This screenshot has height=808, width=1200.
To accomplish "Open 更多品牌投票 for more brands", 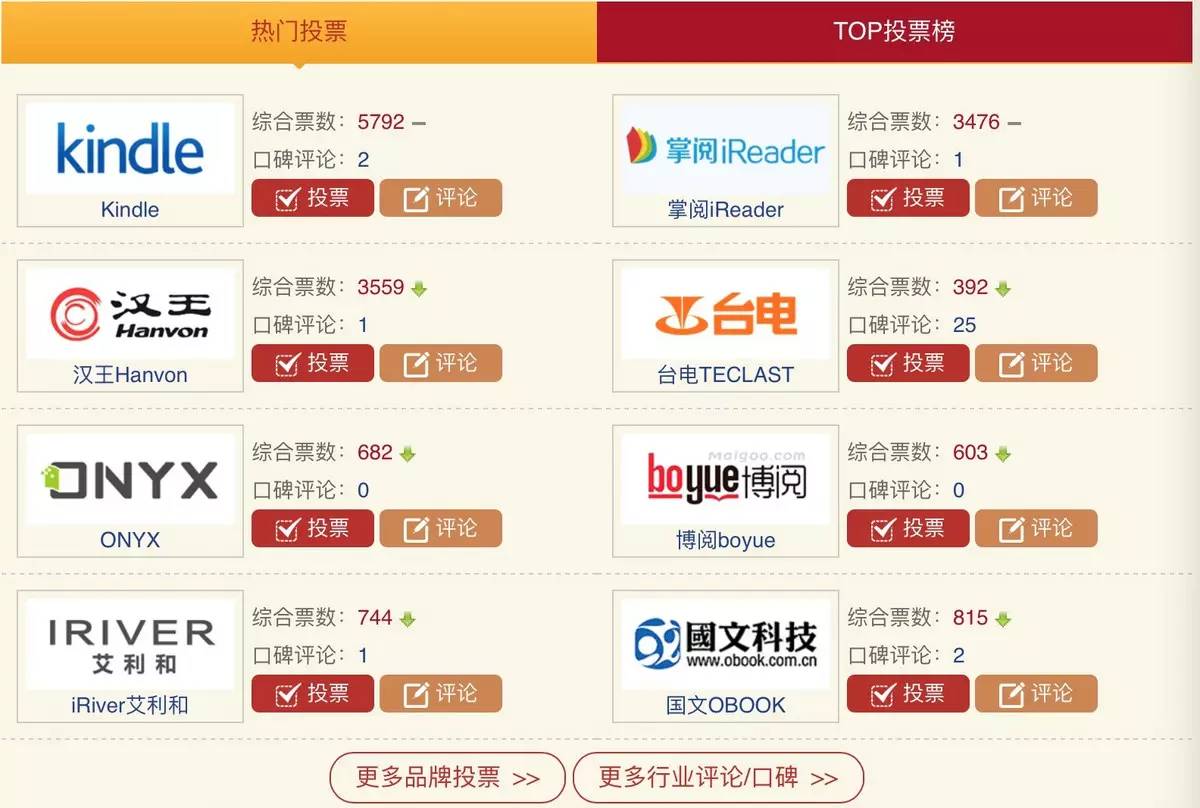I will (x=447, y=777).
